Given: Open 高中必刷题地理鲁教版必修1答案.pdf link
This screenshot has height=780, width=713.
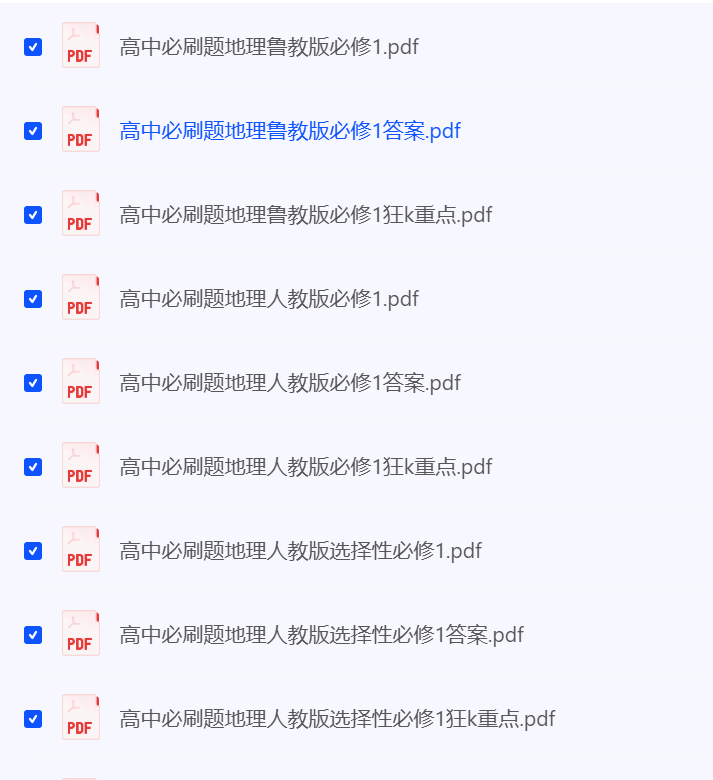Looking at the screenshot, I should click(289, 131).
